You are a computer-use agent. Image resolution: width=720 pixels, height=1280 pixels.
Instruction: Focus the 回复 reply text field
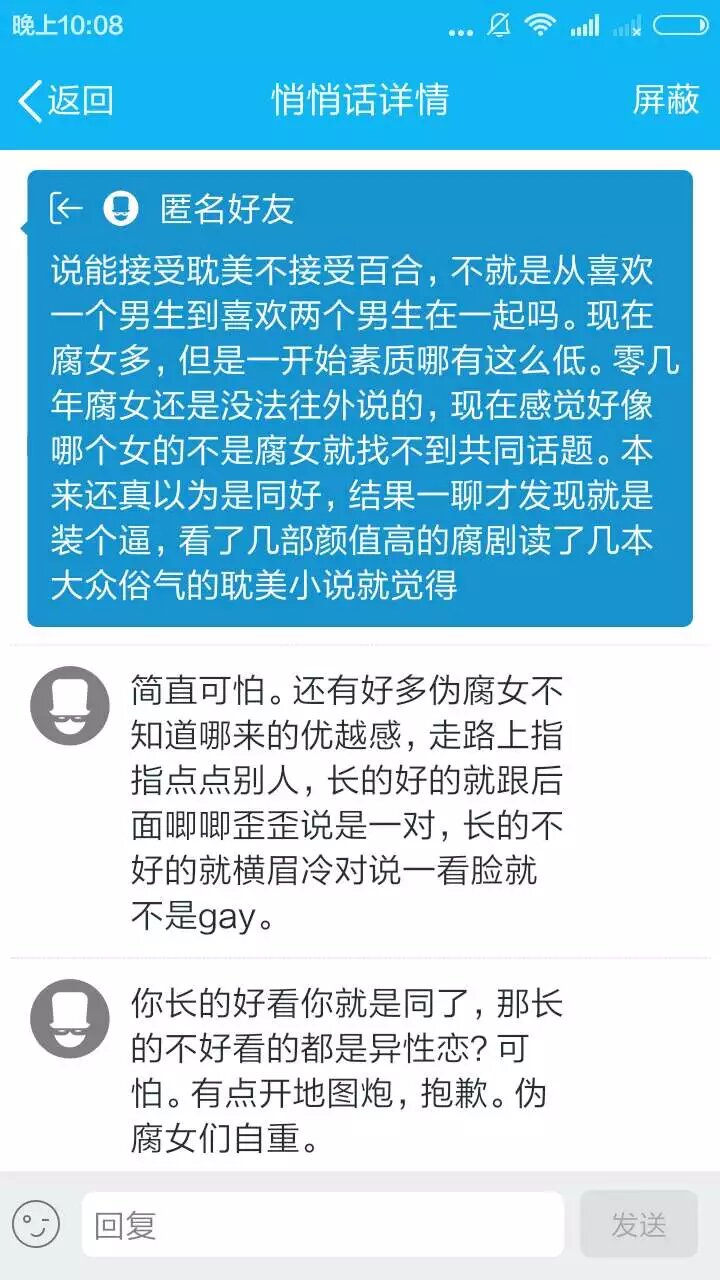tap(322, 1225)
